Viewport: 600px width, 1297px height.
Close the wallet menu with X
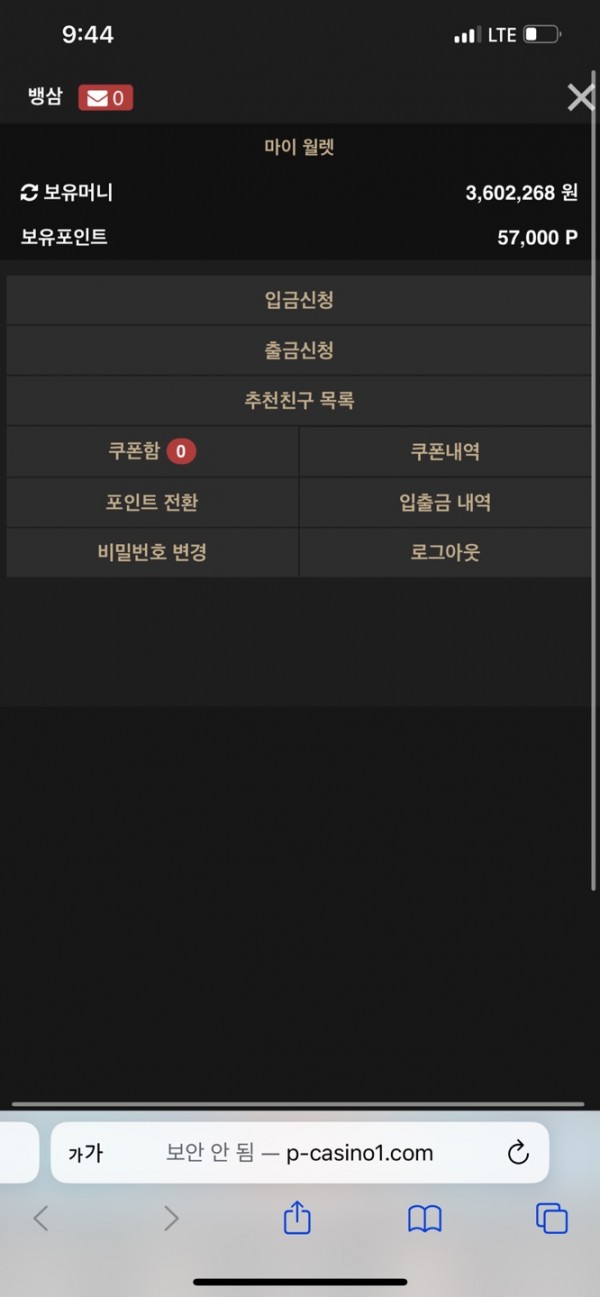pos(580,97)
